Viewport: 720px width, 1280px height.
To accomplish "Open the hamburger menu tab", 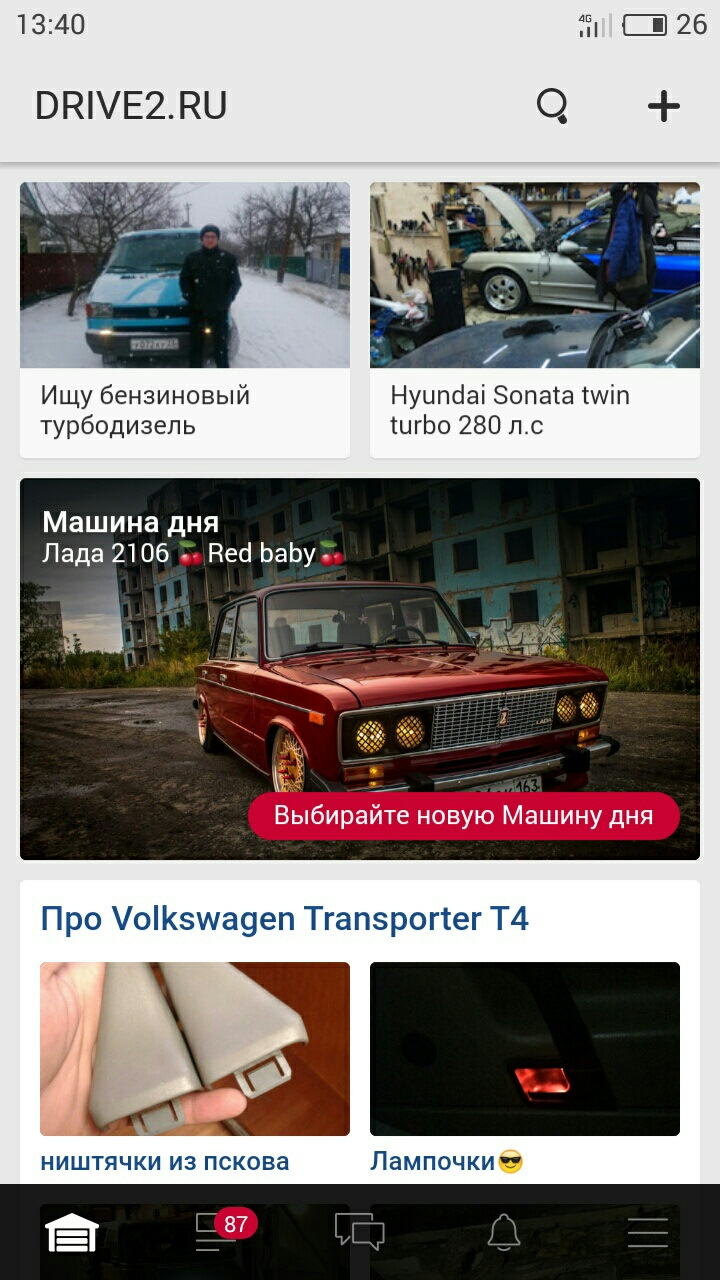I will (x=647, y=1233).
